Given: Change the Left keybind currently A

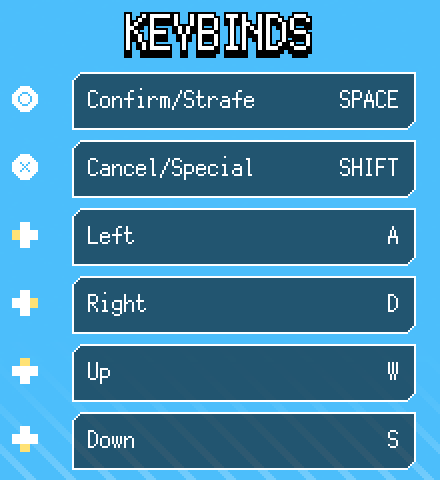Looking at the screenshot, I should 244,237.
